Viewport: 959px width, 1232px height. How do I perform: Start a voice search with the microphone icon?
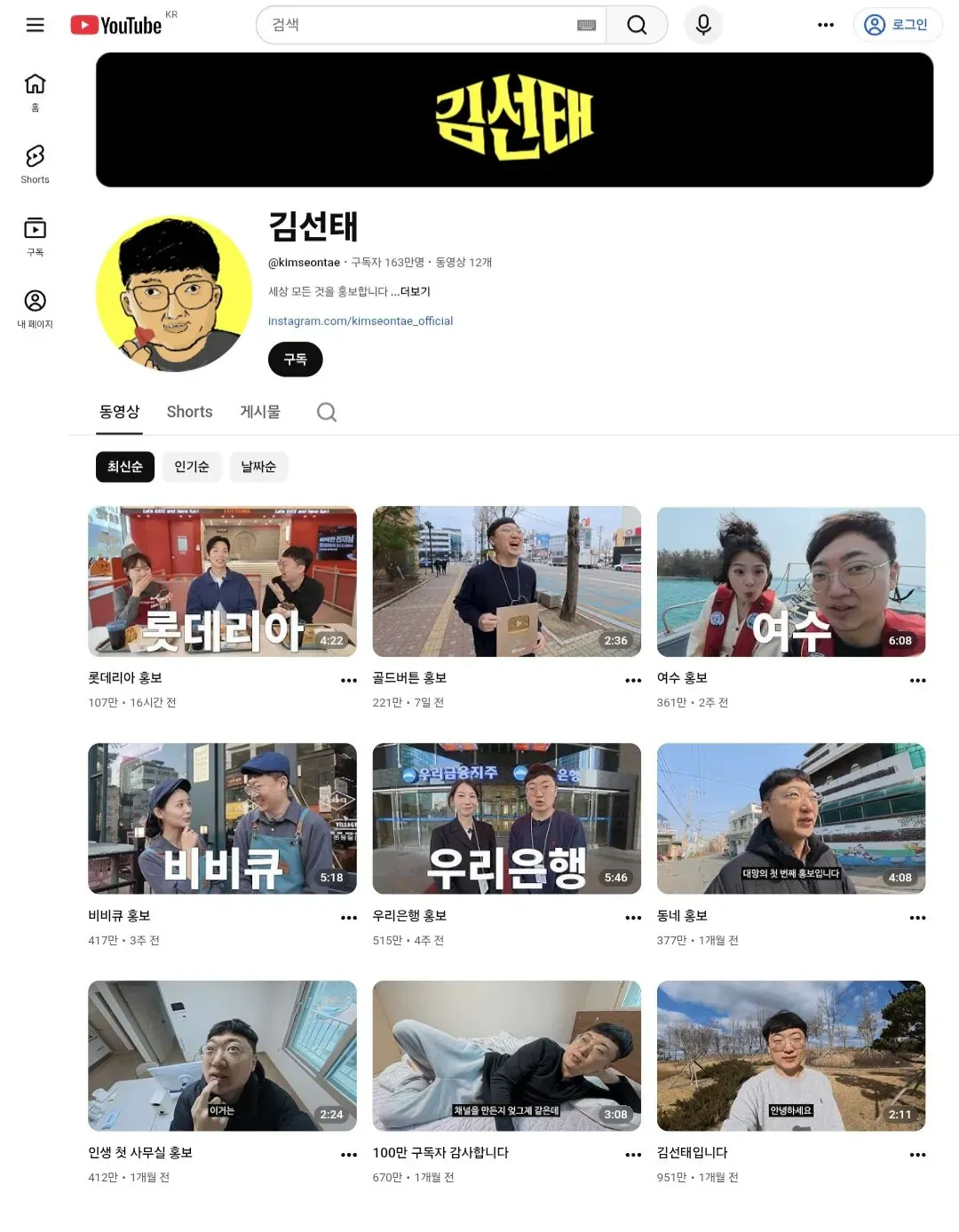tap(702, 25)
